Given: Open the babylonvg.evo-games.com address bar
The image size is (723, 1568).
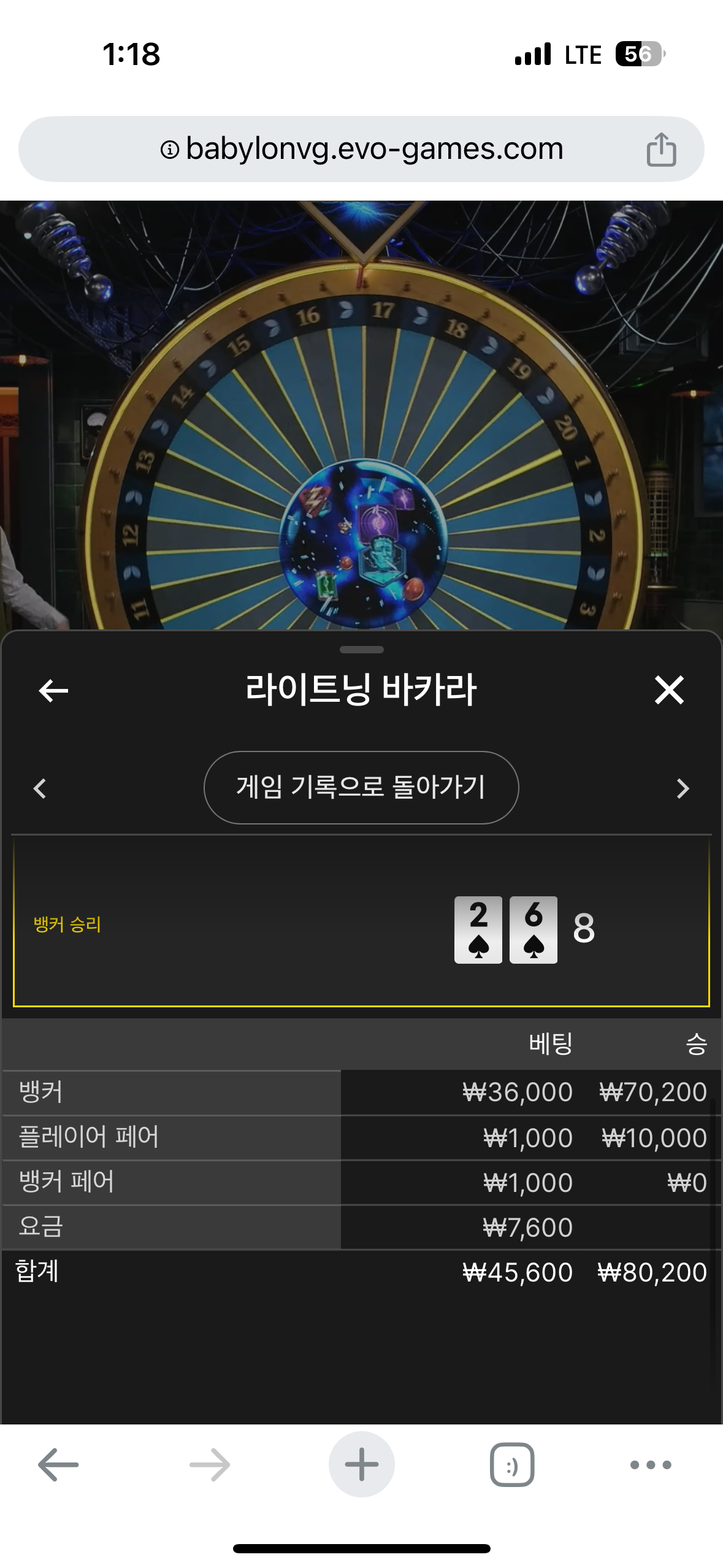Looking at the screenshot, I should click(x=361, y=149).
